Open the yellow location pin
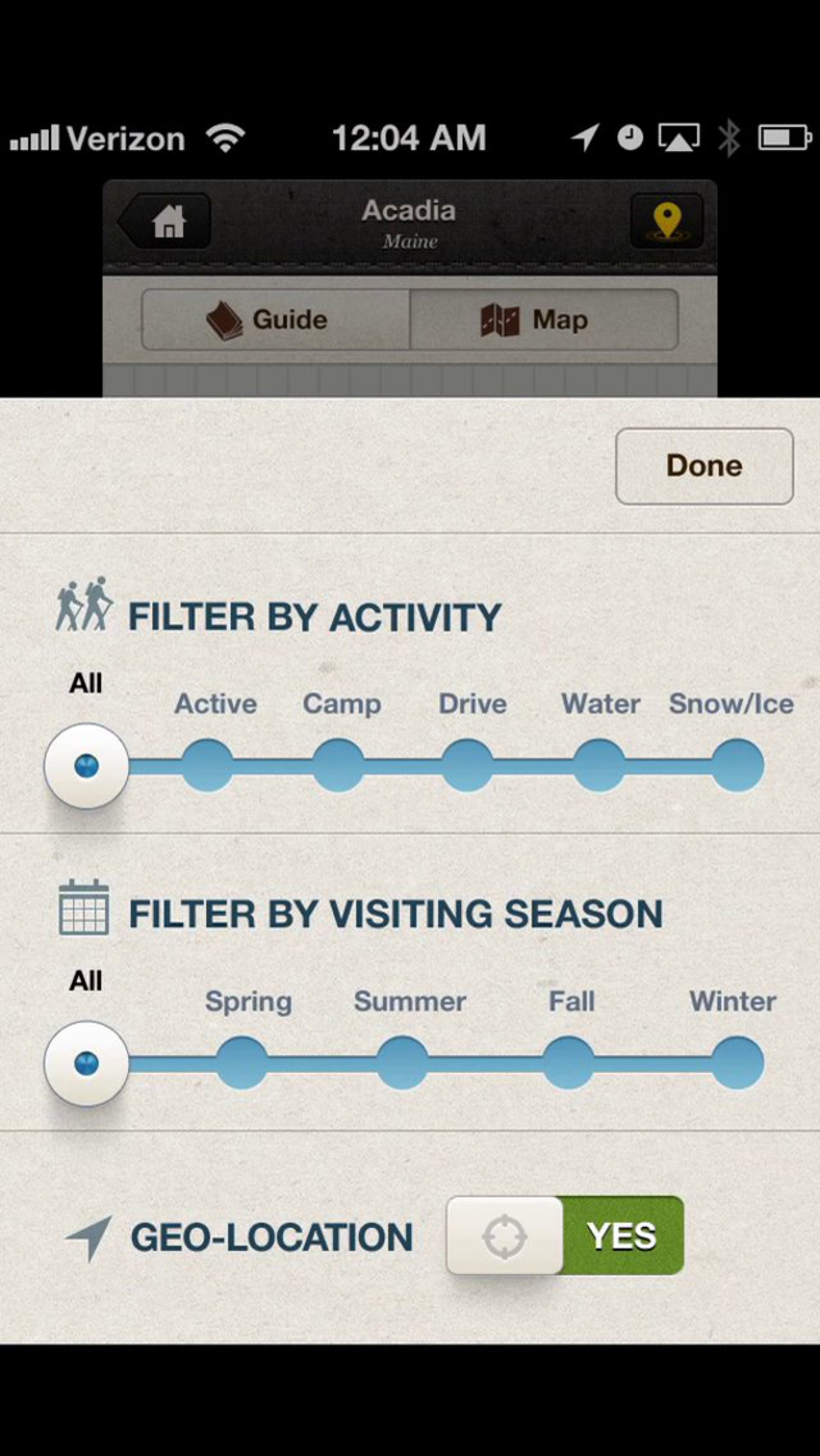 pyautogui.click(x=667, y=221)
